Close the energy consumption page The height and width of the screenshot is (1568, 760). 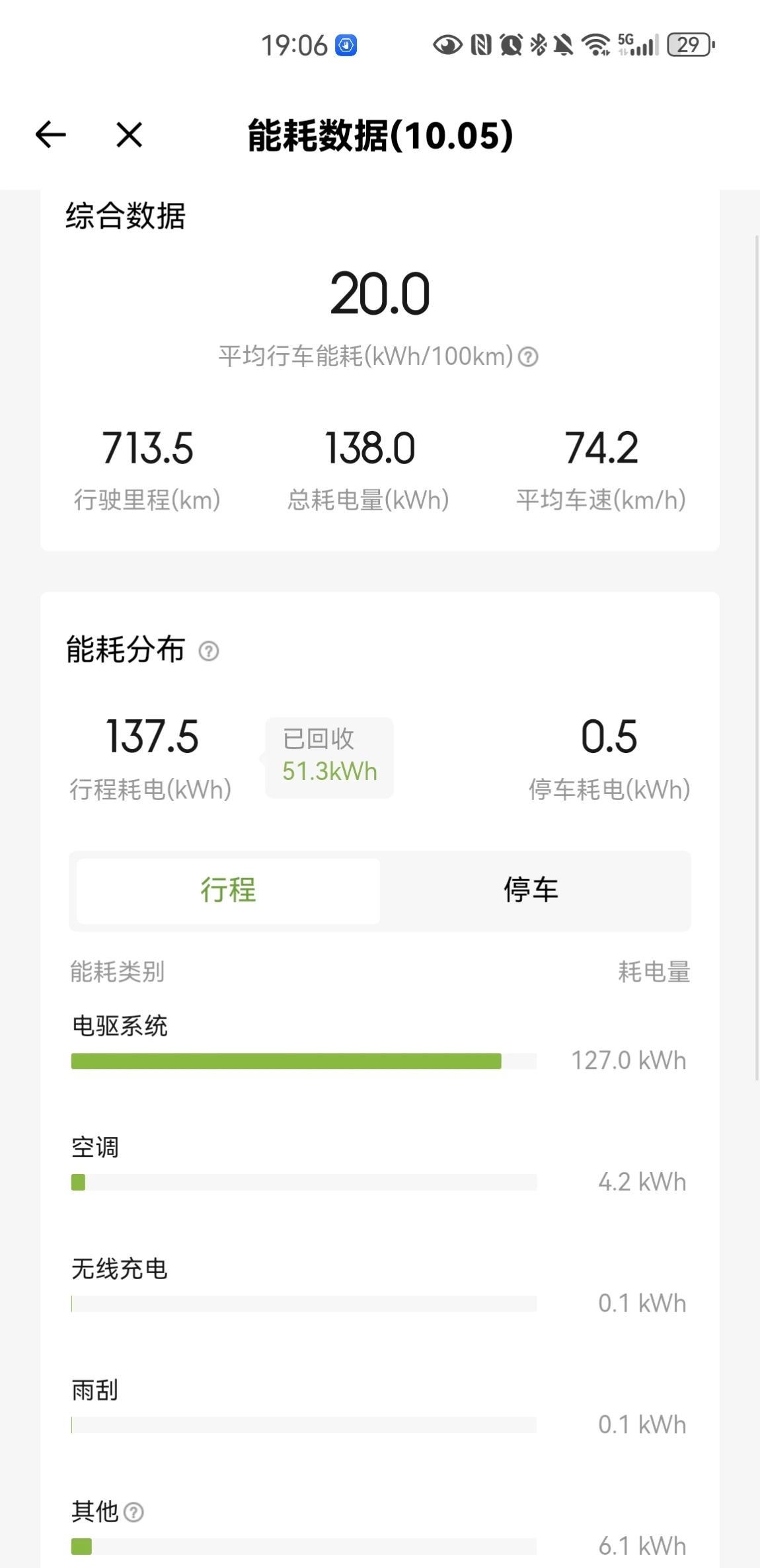[130, 135]
